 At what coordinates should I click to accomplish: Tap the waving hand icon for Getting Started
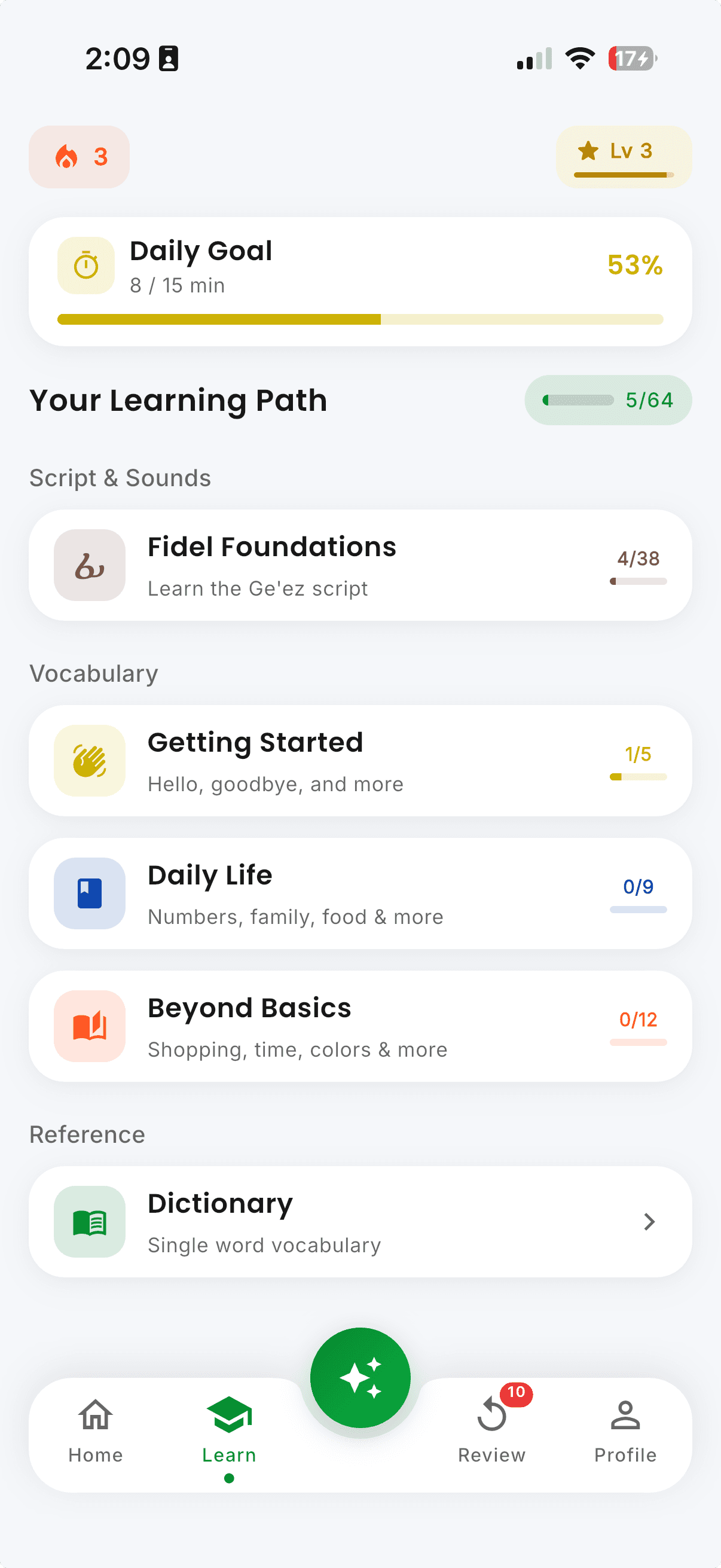[x=90, y=760]
